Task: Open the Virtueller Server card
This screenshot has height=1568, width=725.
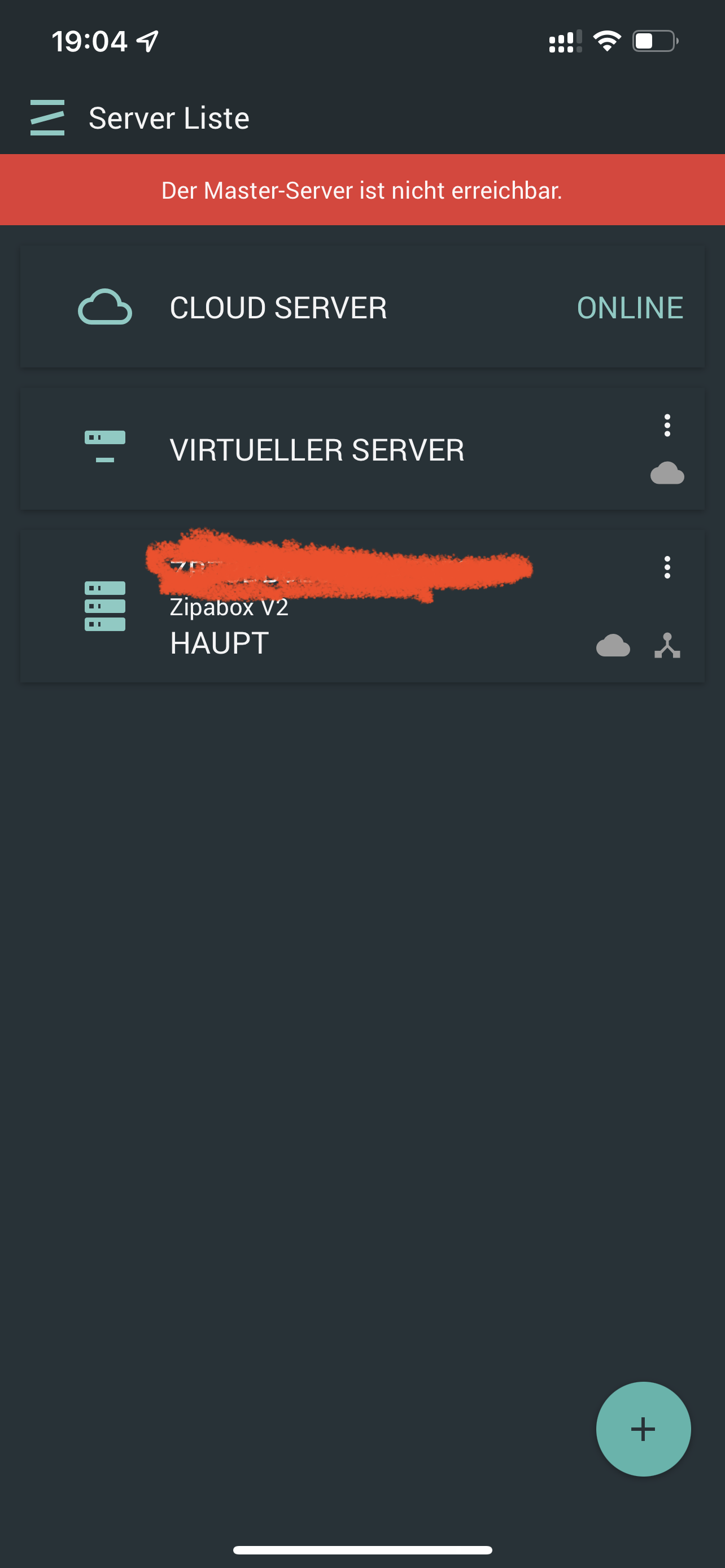Action: pos(317,450)
